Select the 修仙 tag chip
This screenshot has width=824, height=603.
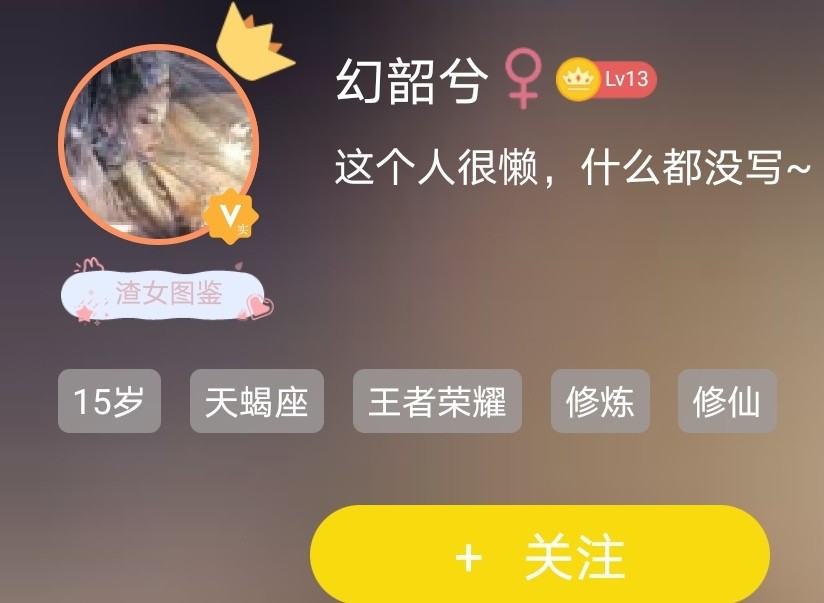pyautogui.click(x=727, y=402)
